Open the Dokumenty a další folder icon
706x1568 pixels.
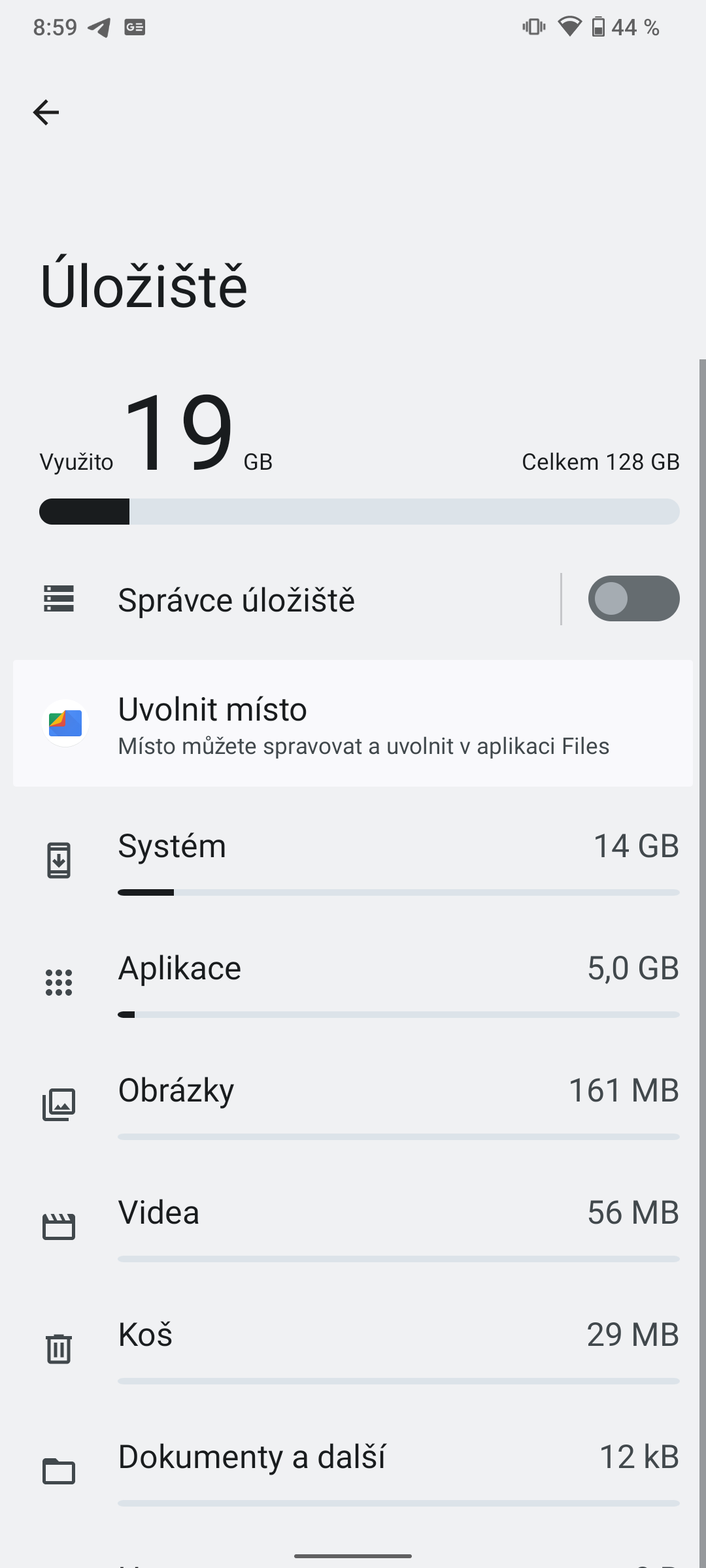click(x=58, y=1470)
